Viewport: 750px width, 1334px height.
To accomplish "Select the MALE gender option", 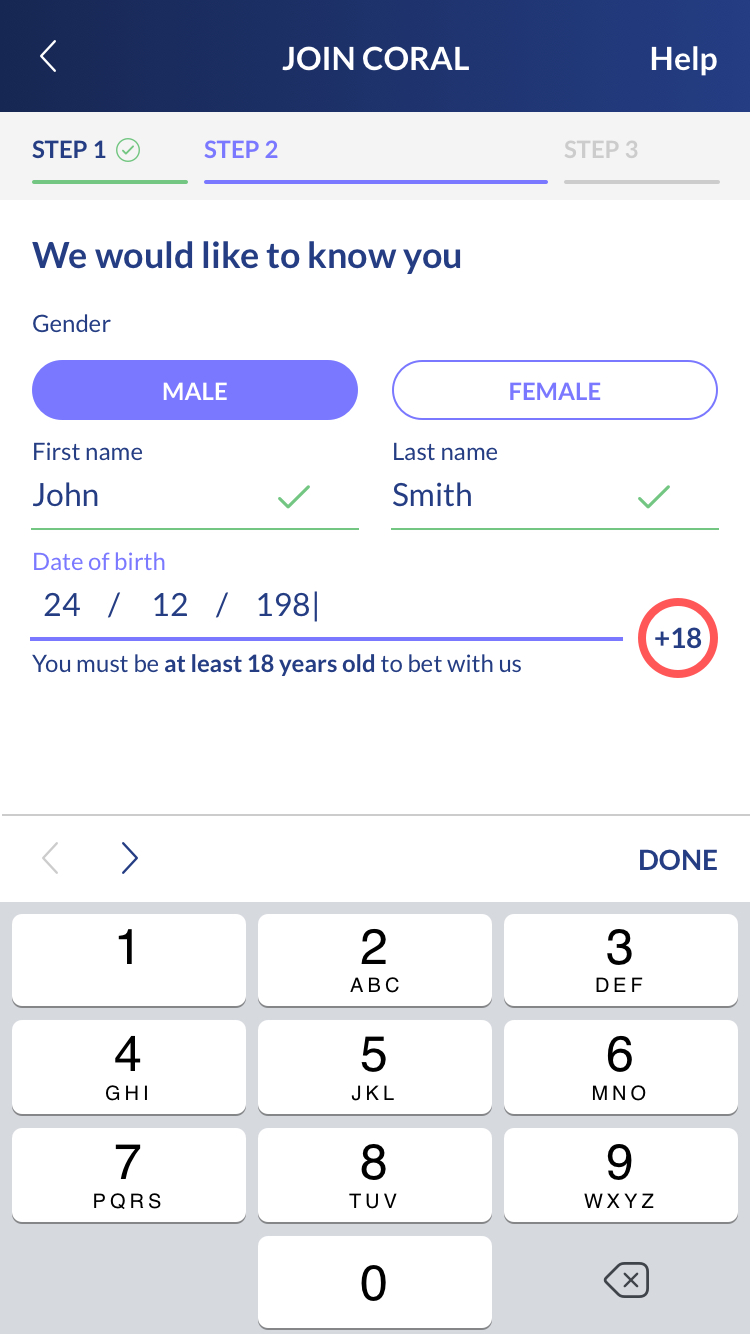I will click(195, 390).
